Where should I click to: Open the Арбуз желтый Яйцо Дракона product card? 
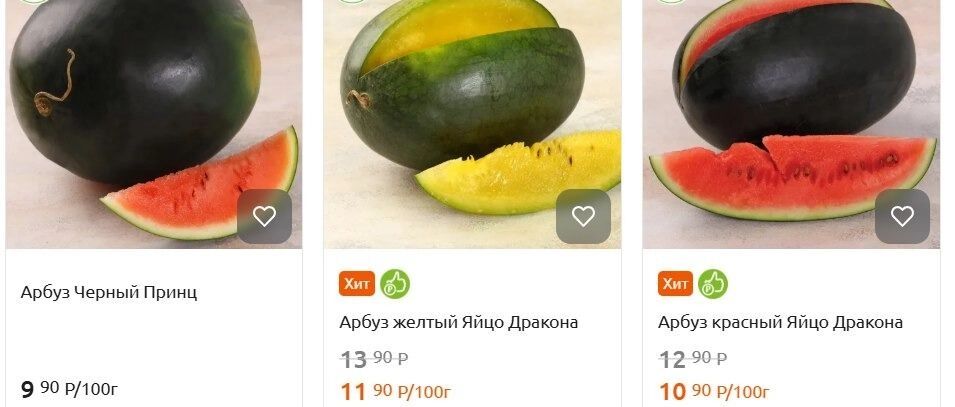click(458, 322)
